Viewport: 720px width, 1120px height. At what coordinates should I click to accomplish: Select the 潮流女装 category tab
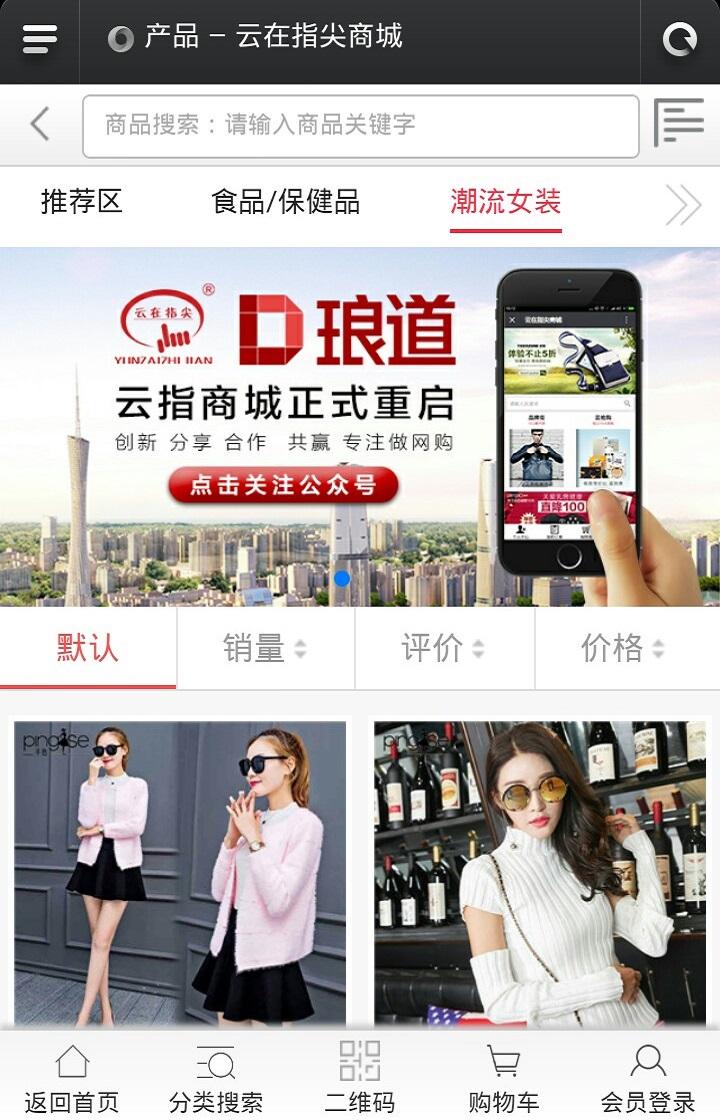click(505, 202)
